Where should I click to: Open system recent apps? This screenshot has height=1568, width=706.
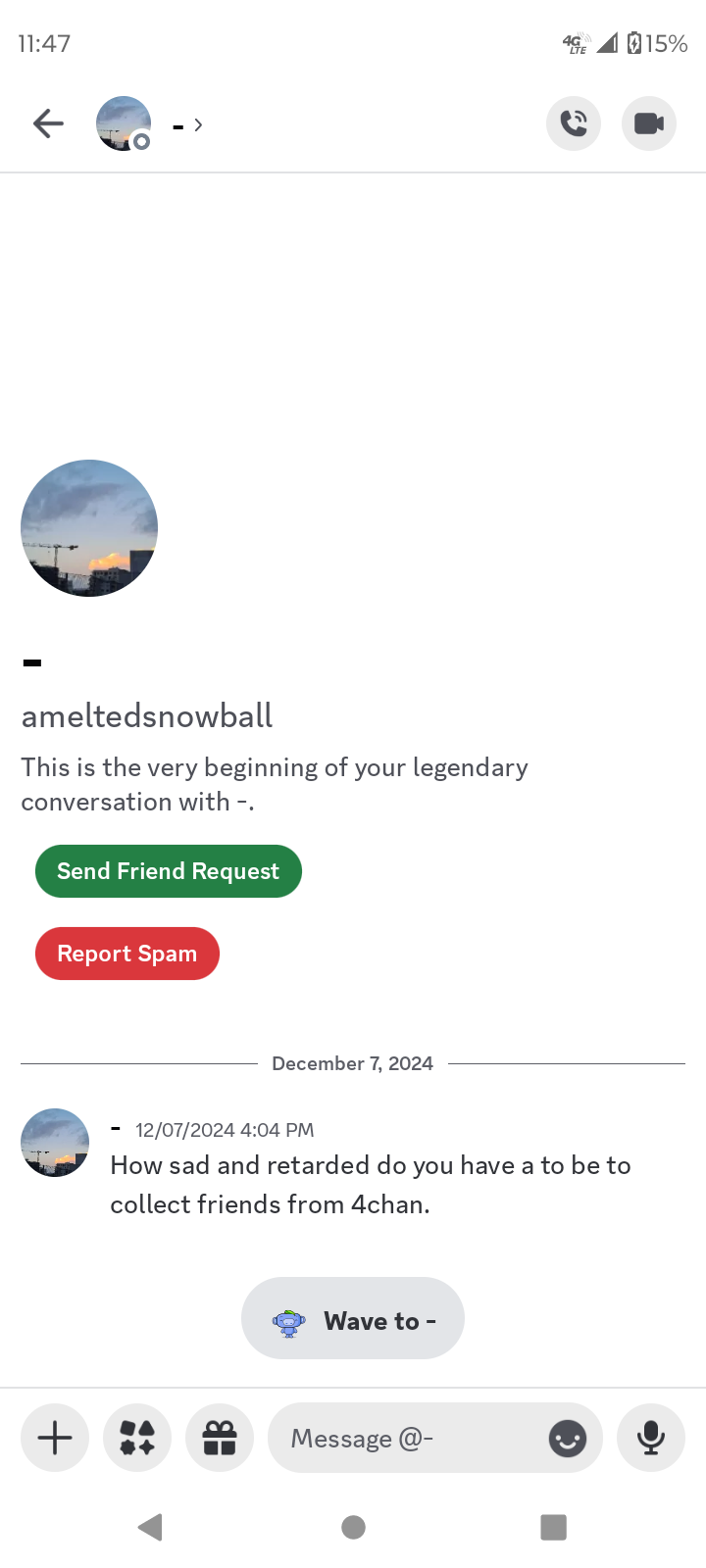coord(554,1527)
